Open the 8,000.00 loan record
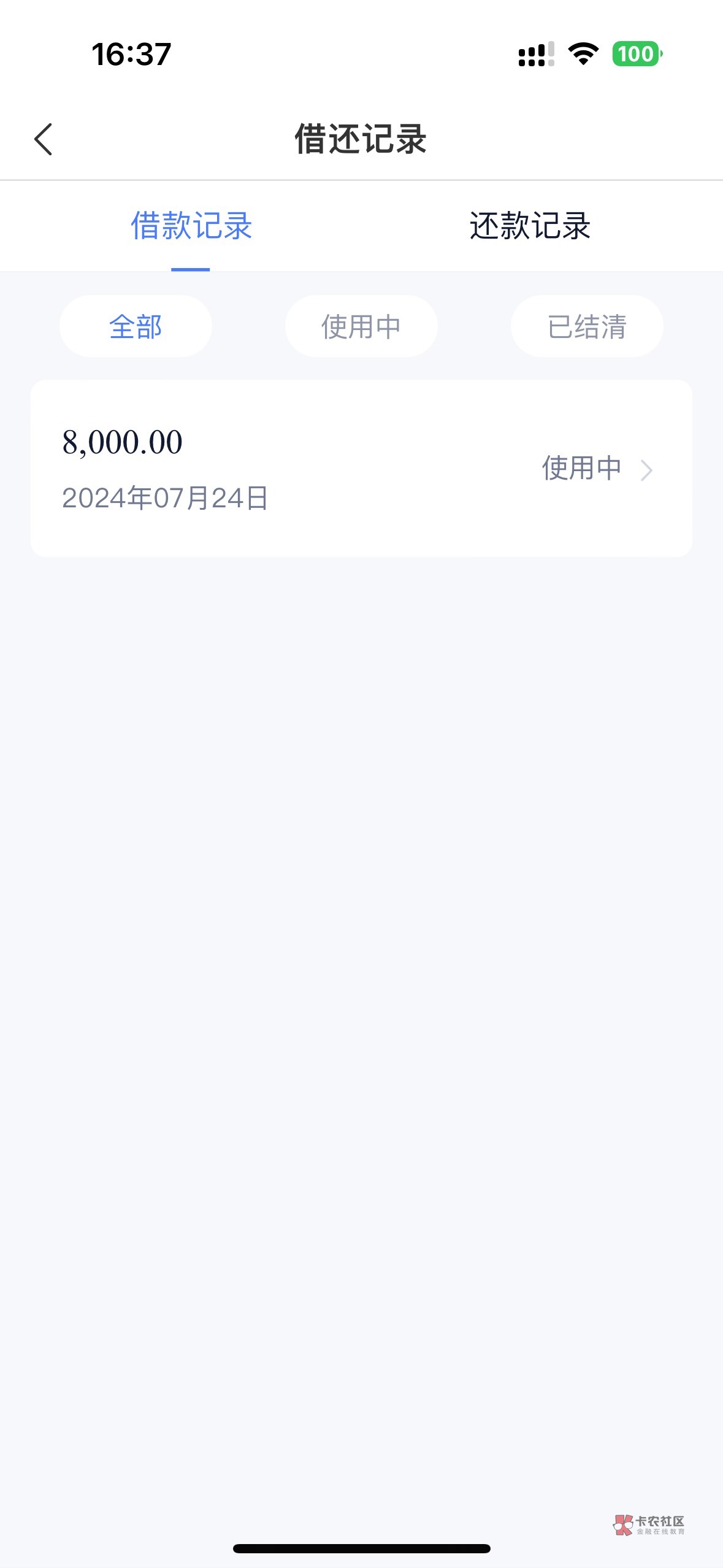Image resolution: width=723 pixels, height=1568 pixels. pos(361,469)
